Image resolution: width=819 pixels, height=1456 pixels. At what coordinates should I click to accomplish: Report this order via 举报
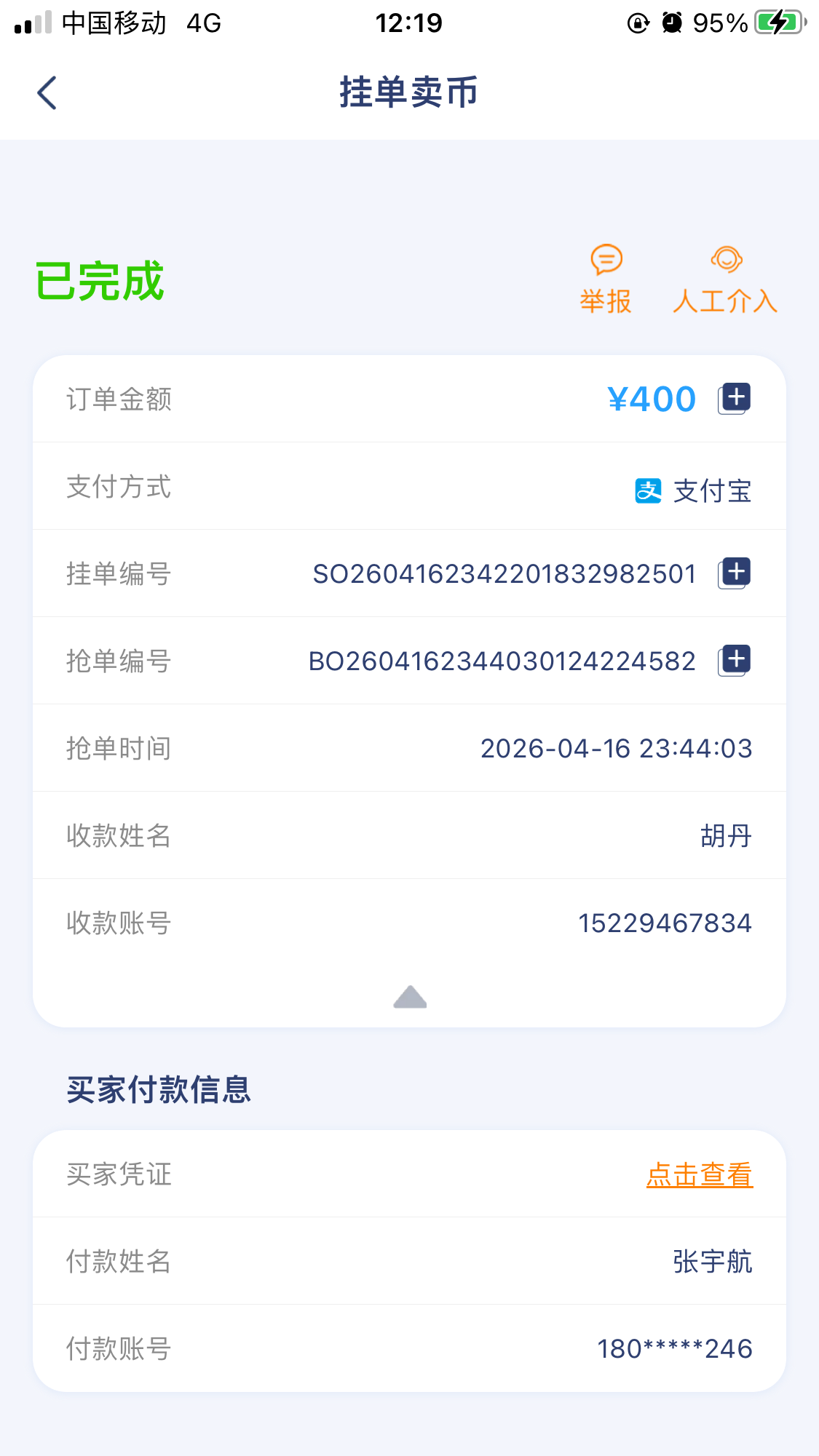[606, 279]
